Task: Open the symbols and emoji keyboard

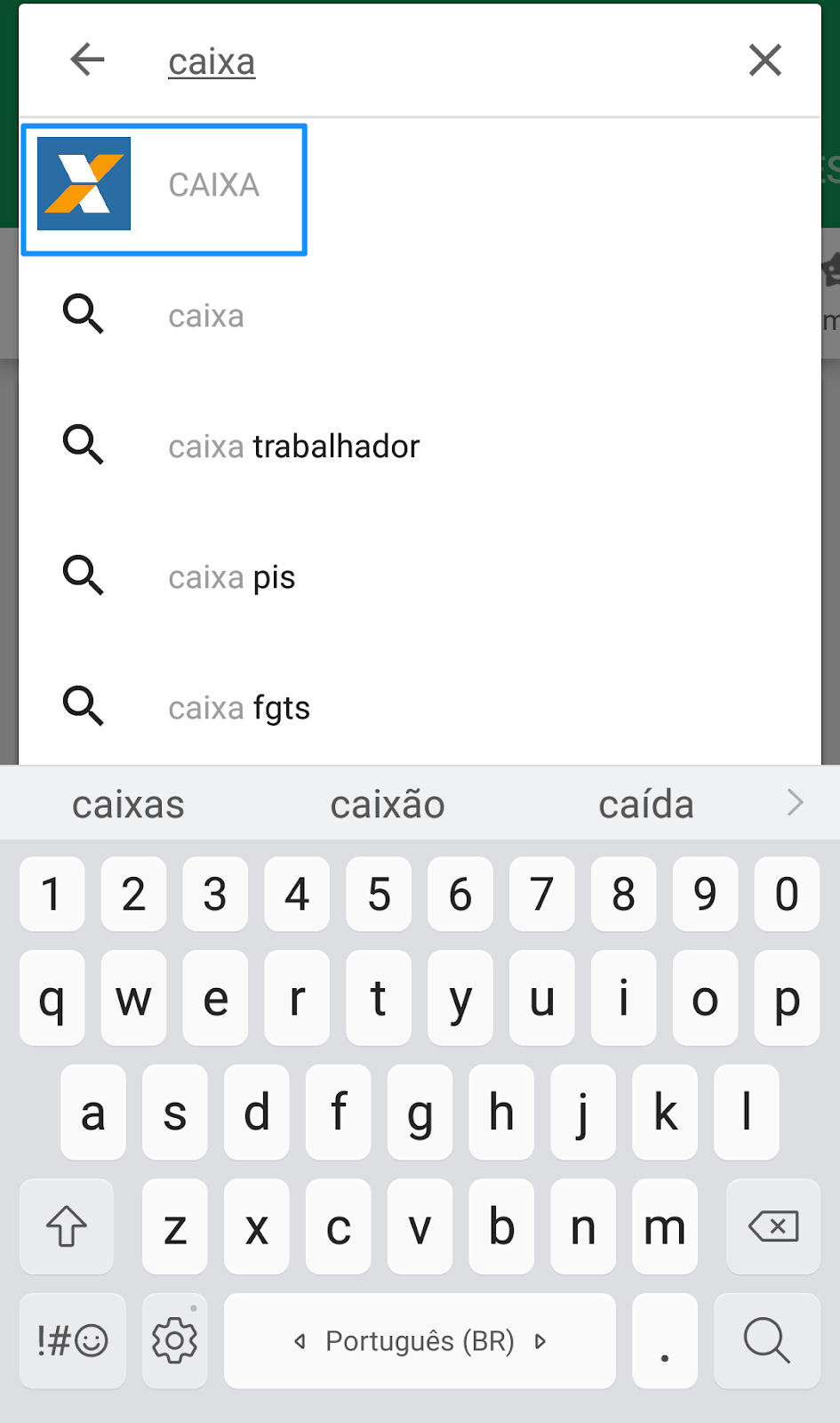Action: (72, 1340)
